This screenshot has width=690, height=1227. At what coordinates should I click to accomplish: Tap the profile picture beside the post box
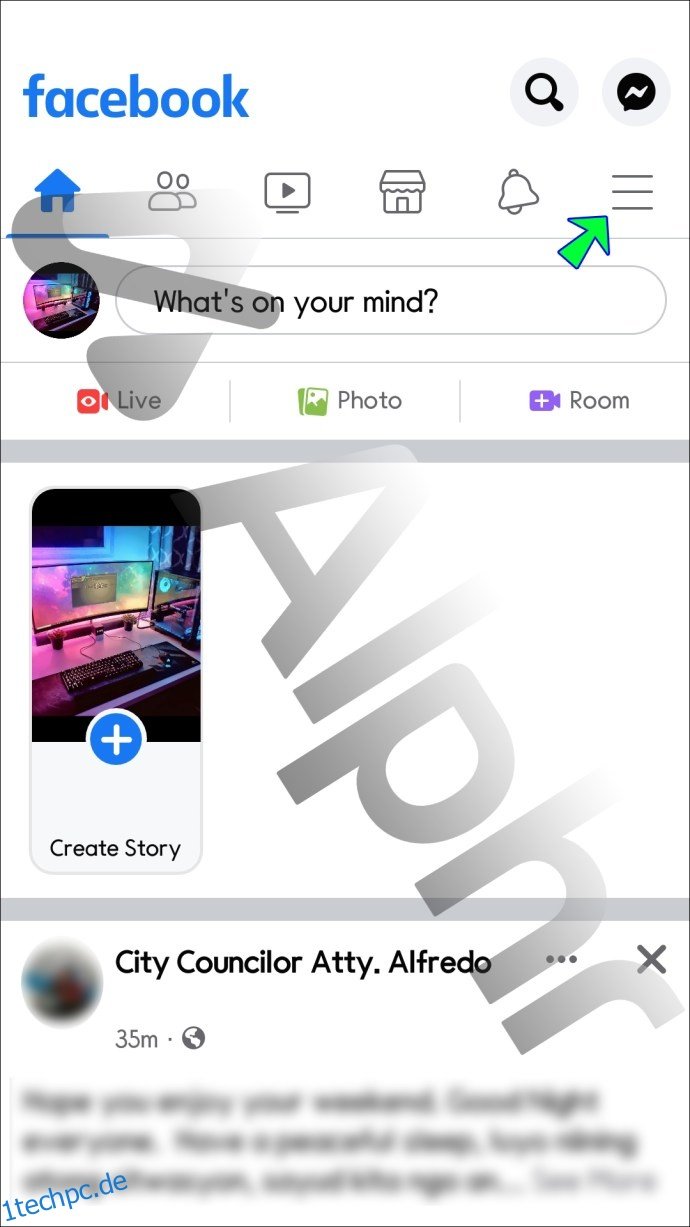point(61,300)
